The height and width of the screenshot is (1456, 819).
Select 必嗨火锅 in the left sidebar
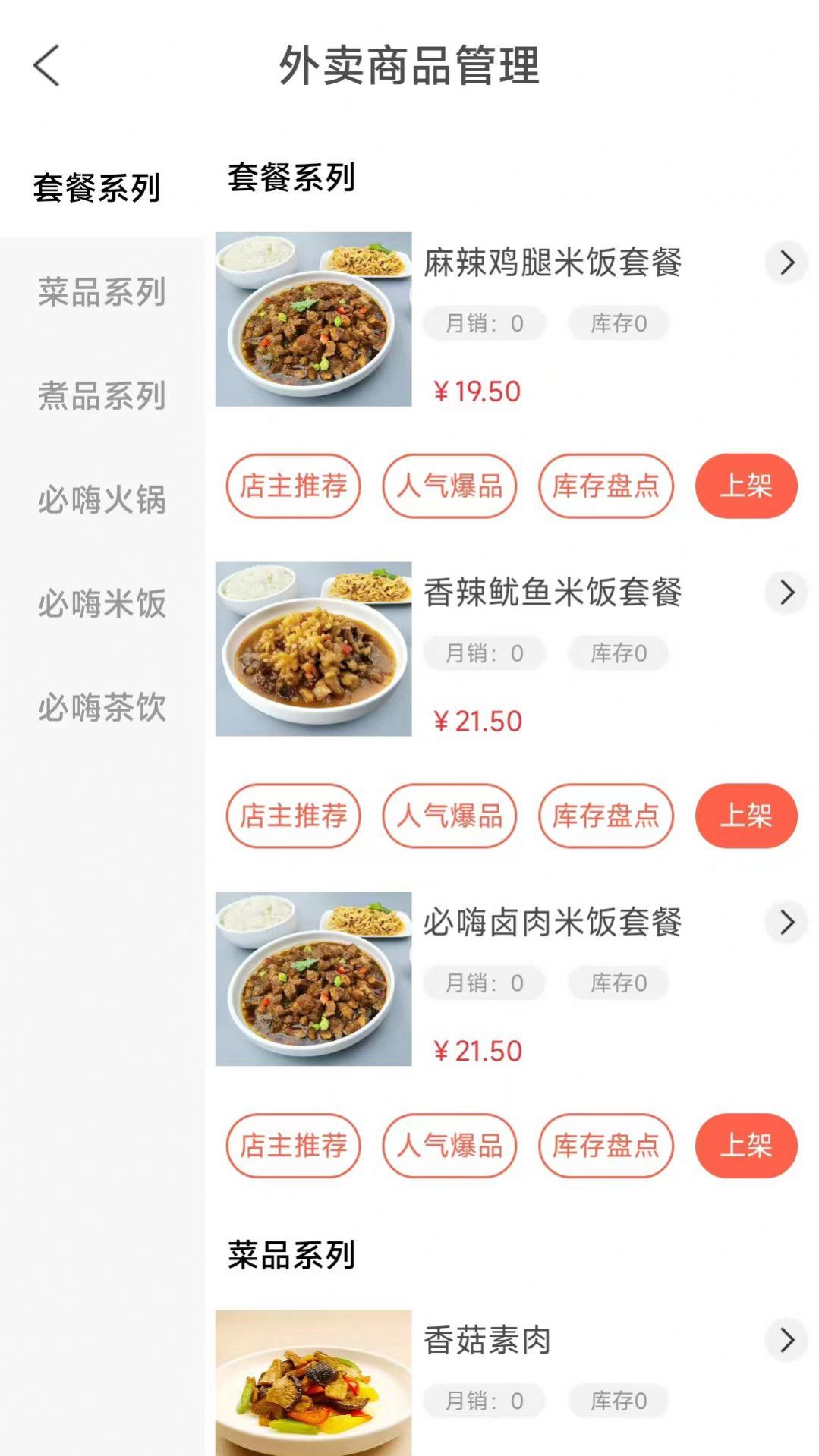(x=101, y=501)
